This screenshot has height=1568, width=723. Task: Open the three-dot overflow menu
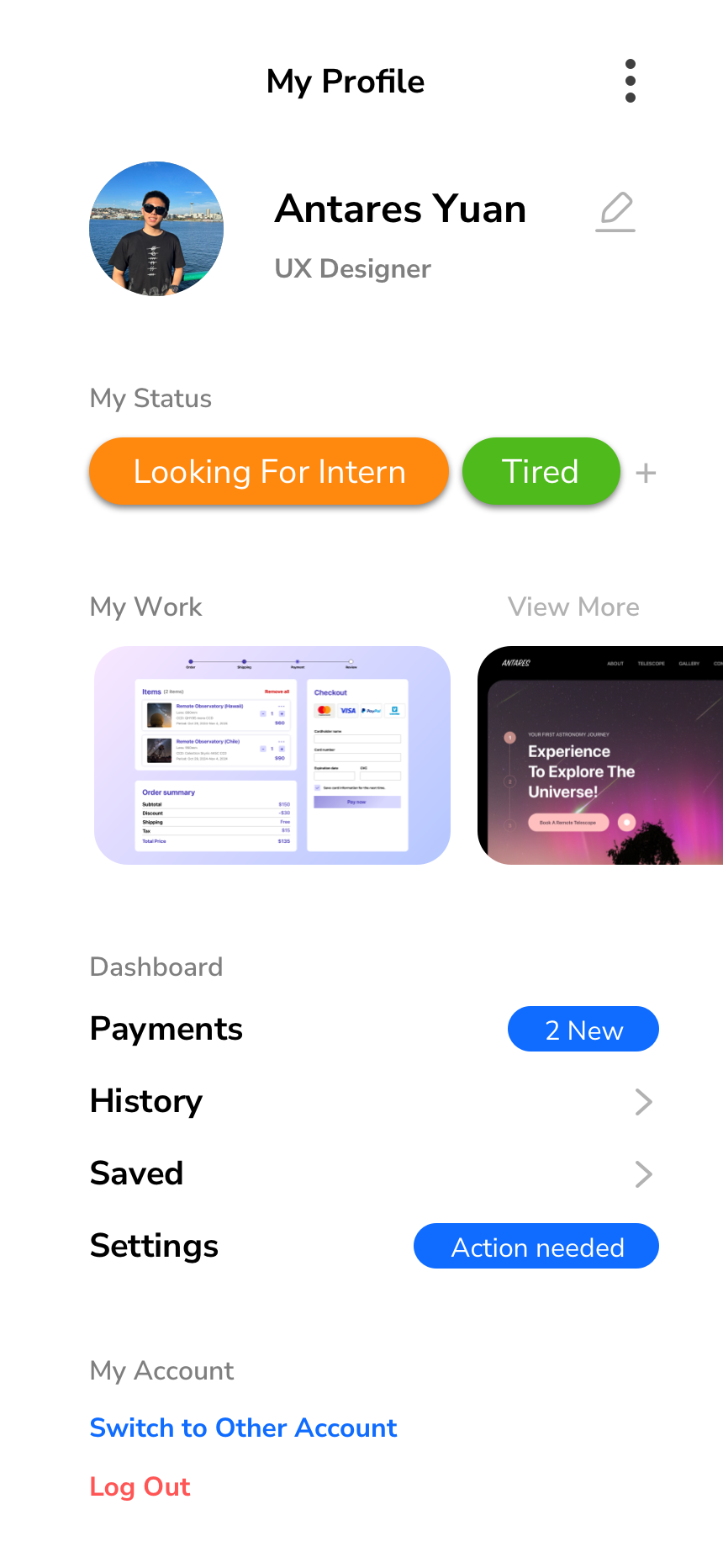pos(631,81)
